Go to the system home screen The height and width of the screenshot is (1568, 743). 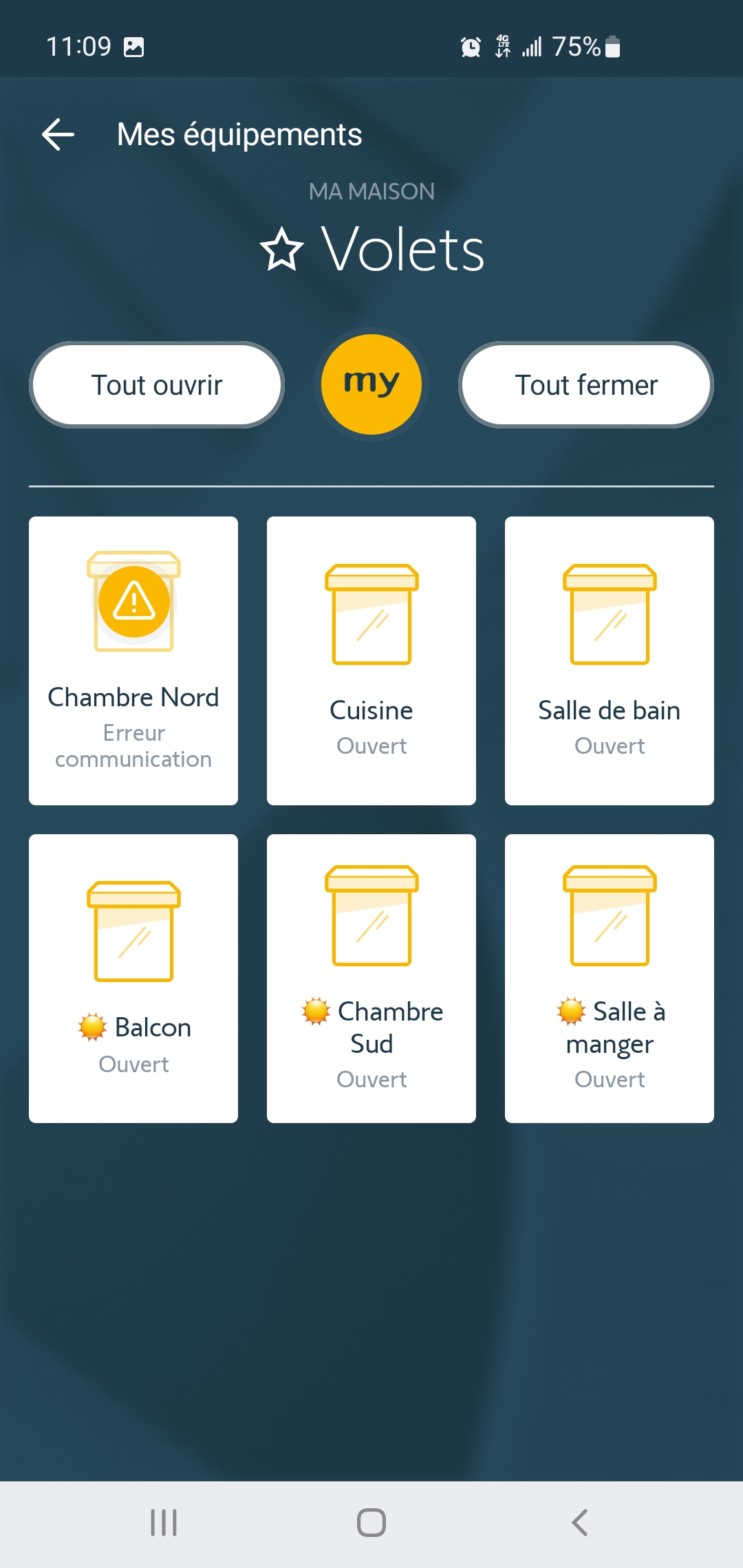pyautogui.click(x=371, y=1523)
